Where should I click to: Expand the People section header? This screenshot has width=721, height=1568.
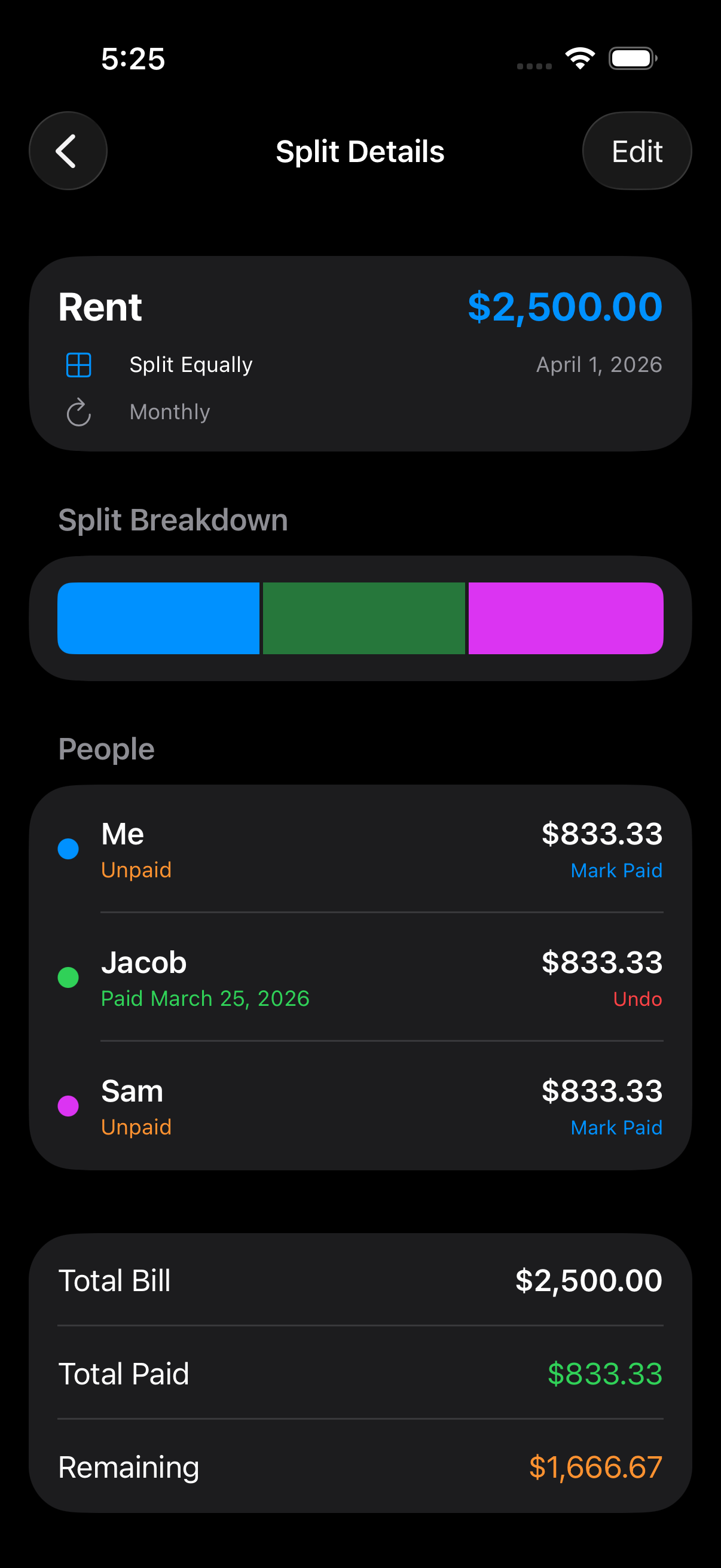tap(106, 749)
